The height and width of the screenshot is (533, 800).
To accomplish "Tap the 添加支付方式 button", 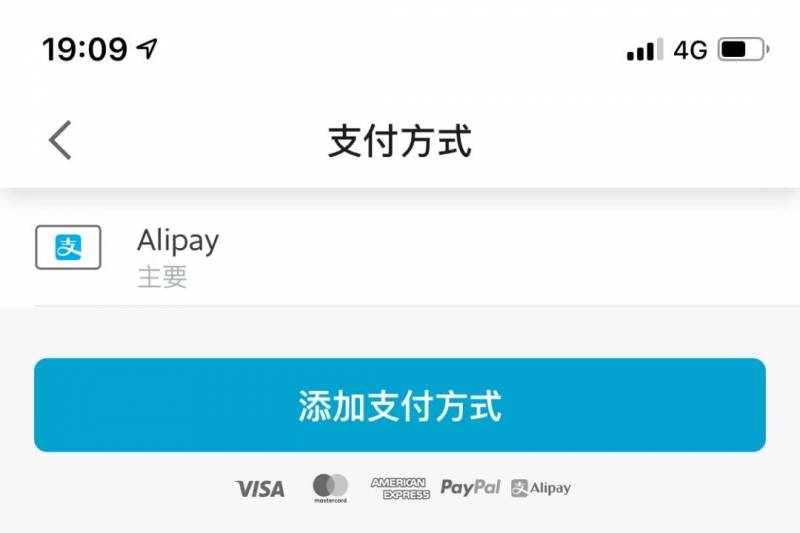I will click(400, 406).
